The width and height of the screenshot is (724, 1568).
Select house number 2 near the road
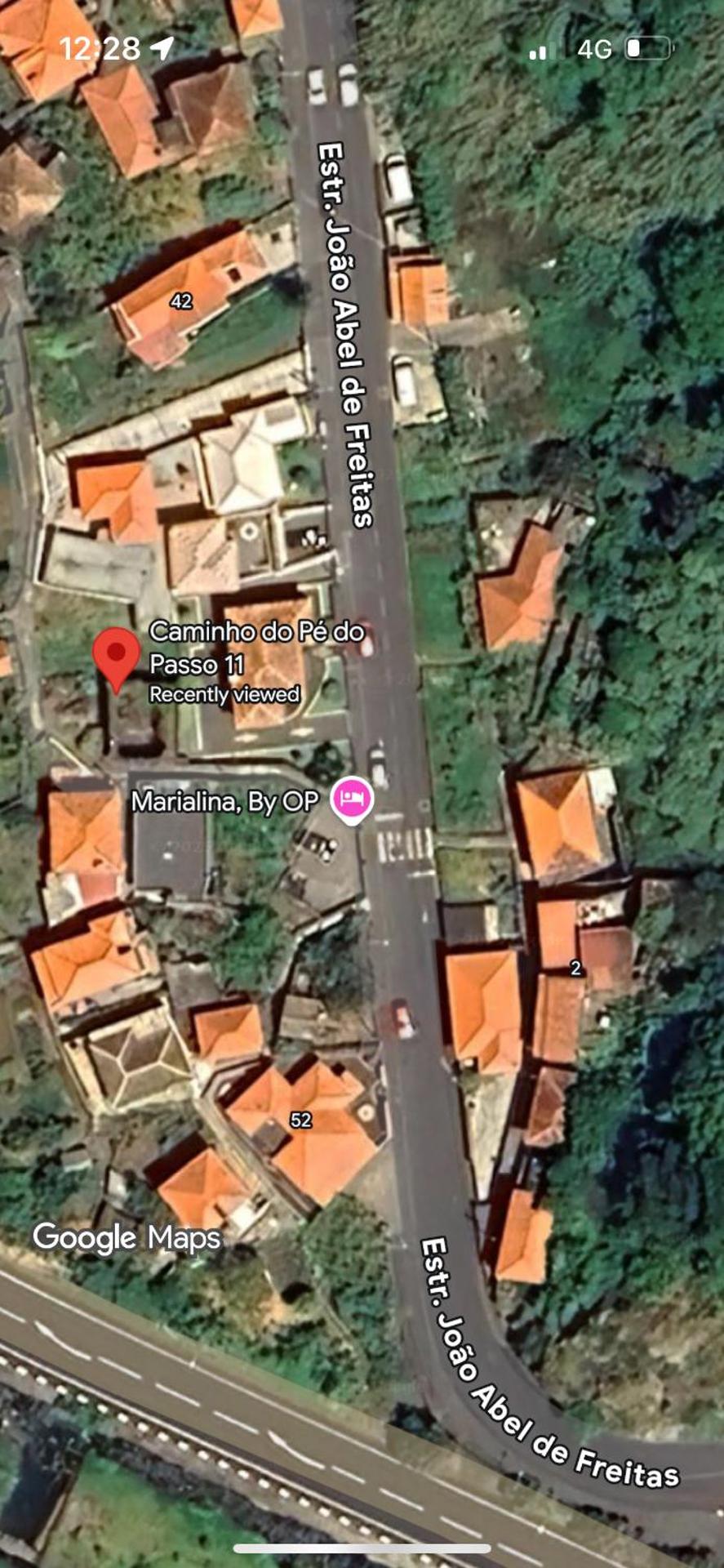(575, 969)
